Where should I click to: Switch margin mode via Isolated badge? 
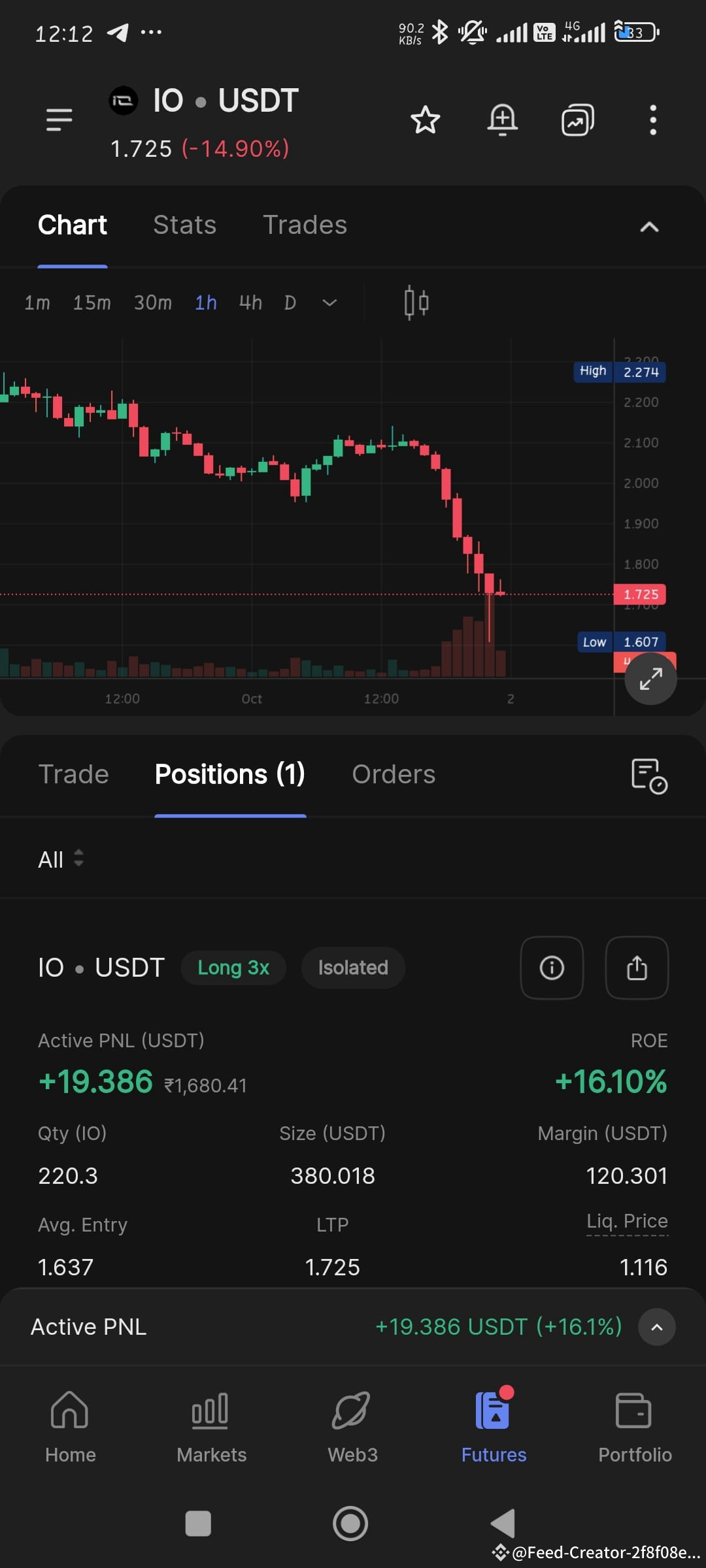point(352,968)
